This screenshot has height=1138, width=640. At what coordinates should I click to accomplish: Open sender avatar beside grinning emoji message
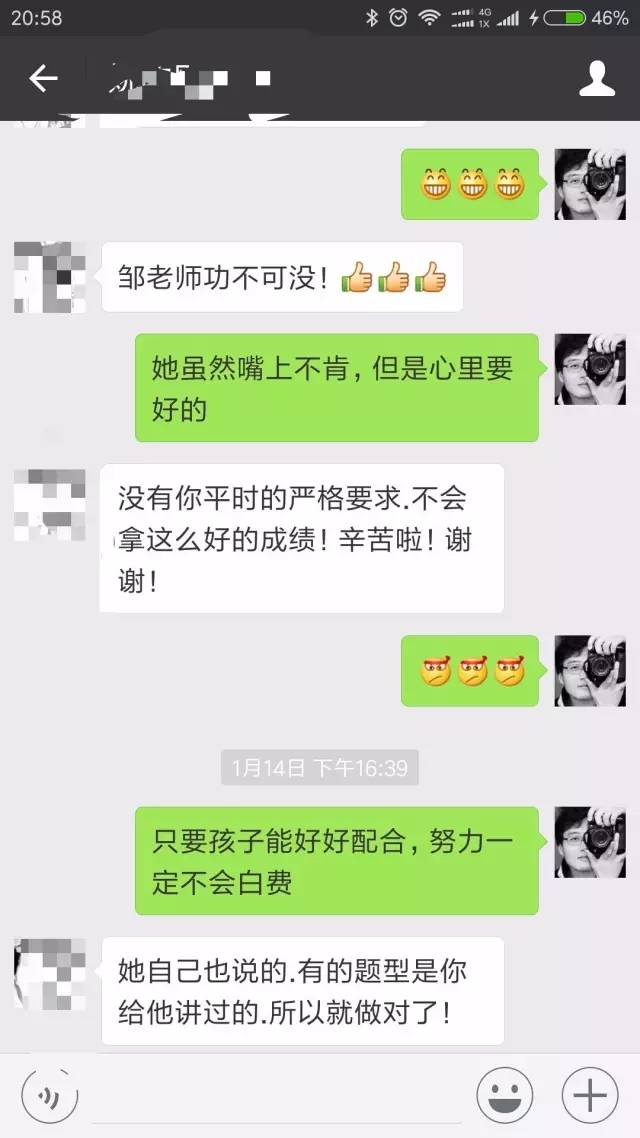pyautogui.click(x=590, y=184)
